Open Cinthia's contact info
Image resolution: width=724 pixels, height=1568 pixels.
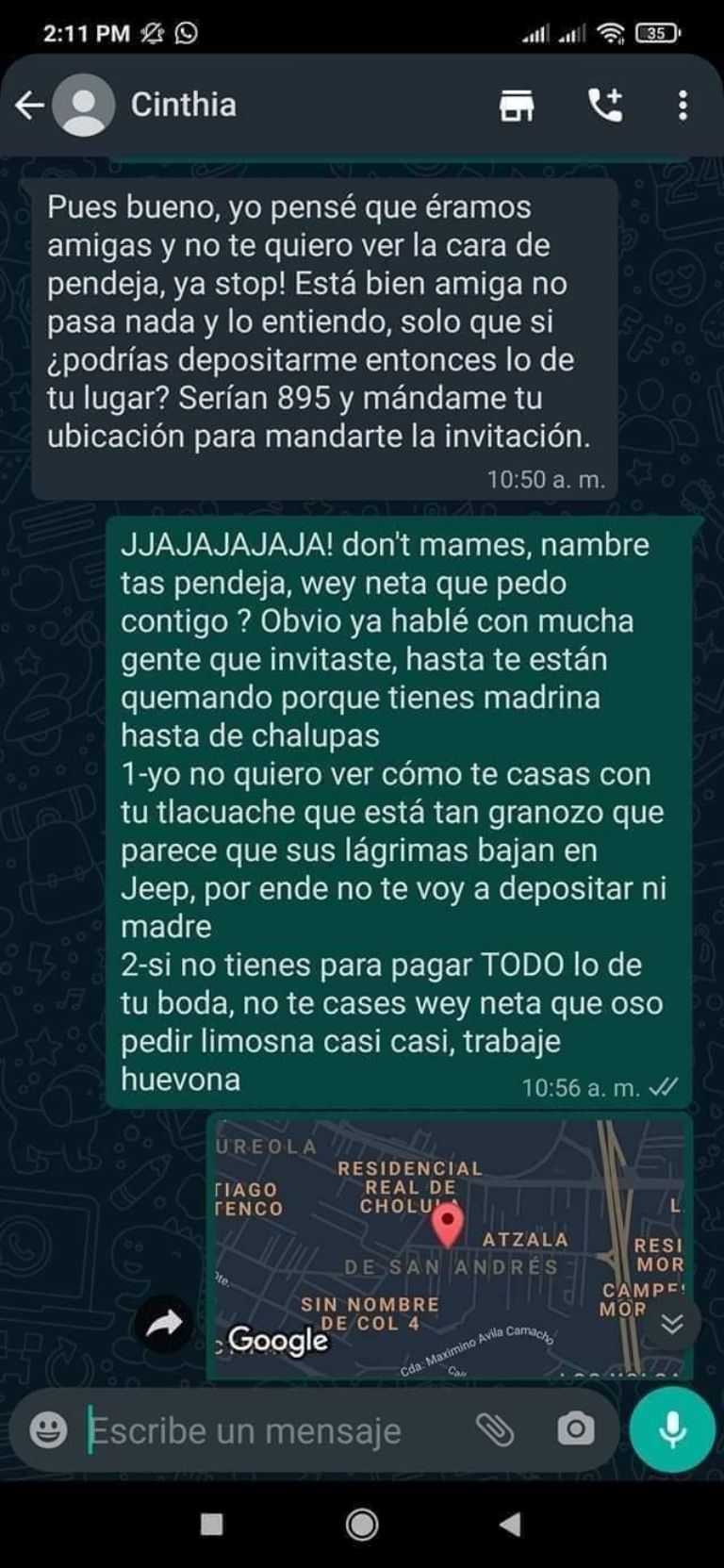[184, 105]
